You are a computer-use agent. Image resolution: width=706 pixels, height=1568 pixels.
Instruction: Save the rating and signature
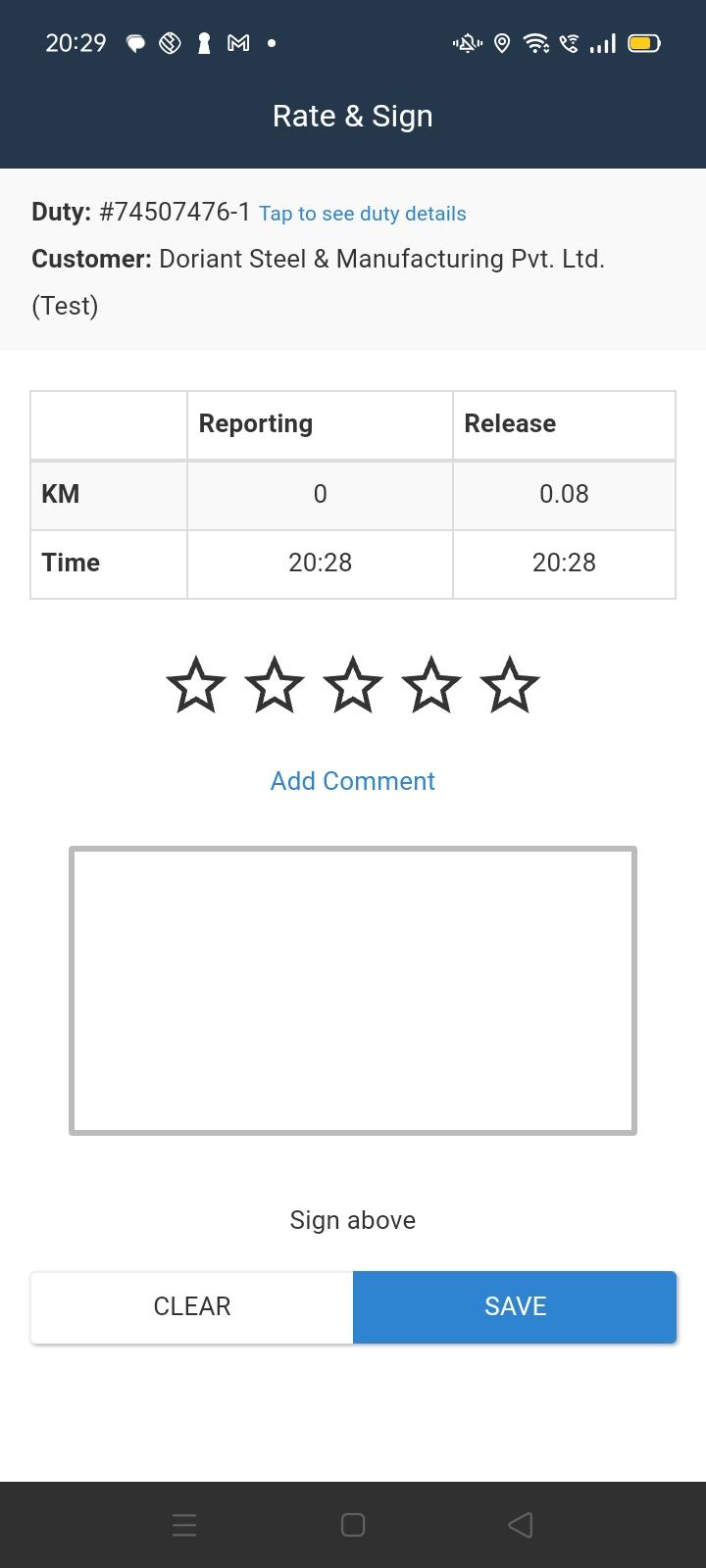(x=515, y=1306)
